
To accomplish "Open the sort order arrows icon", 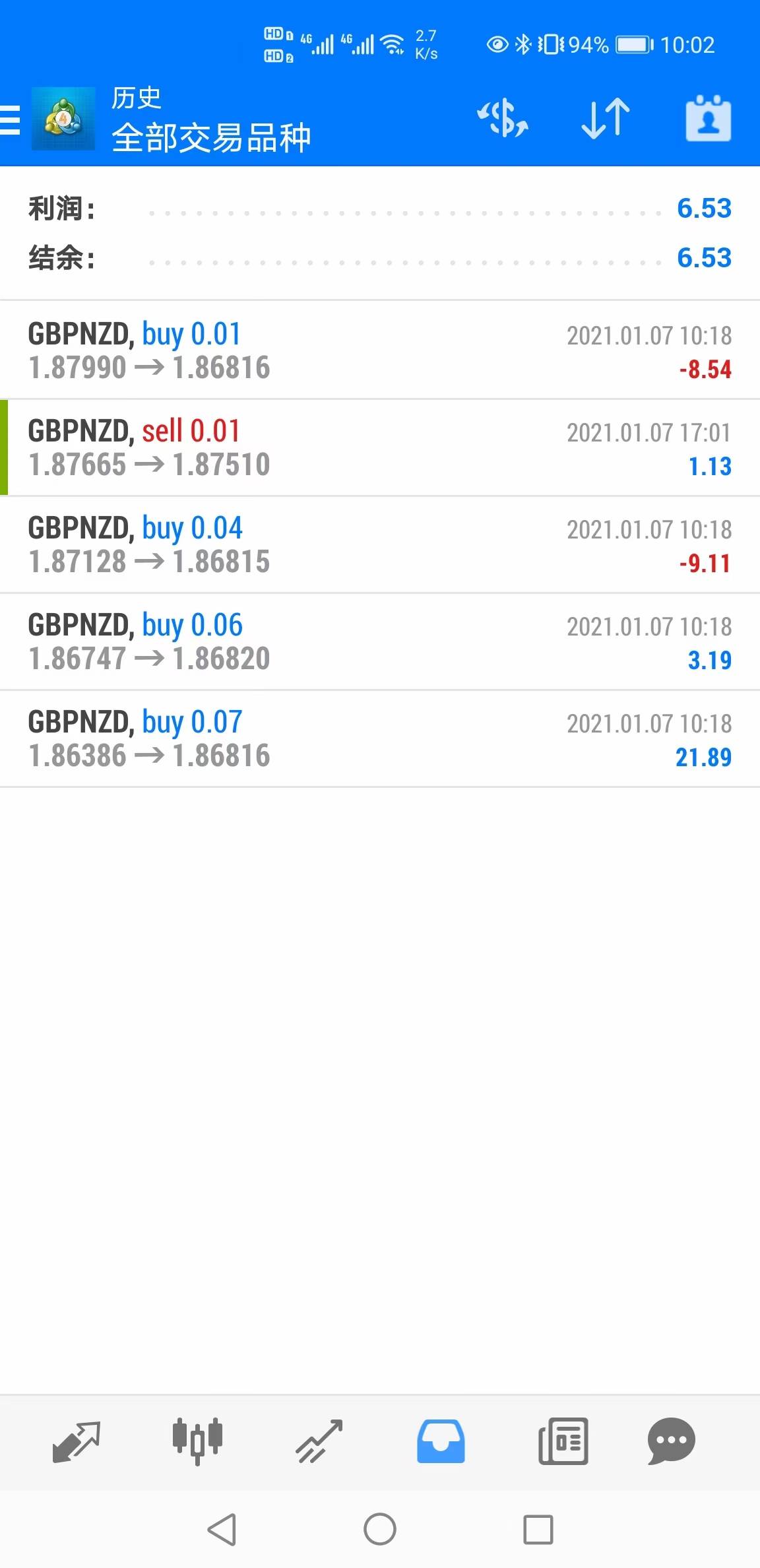I will [x=606, y=119].
